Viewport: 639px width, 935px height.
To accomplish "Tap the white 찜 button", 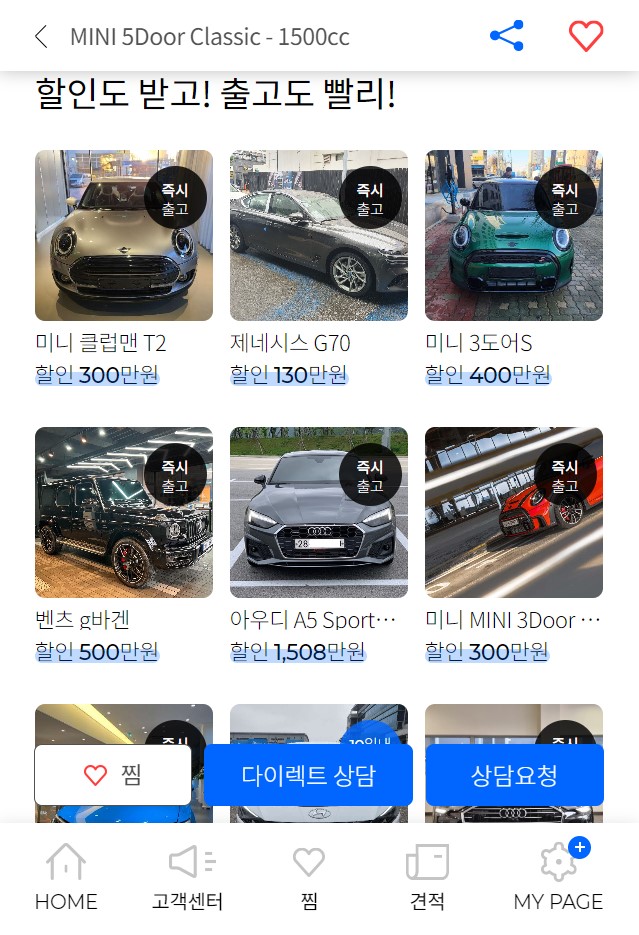I will tap(113, 775).
